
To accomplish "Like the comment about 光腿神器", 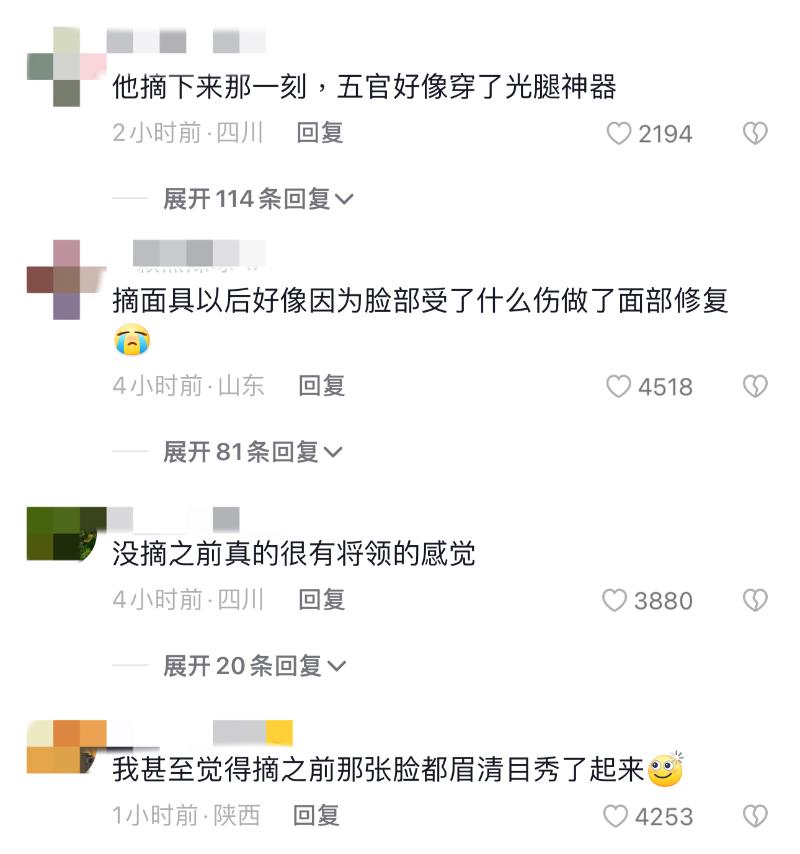I will (x=620, y=133).
